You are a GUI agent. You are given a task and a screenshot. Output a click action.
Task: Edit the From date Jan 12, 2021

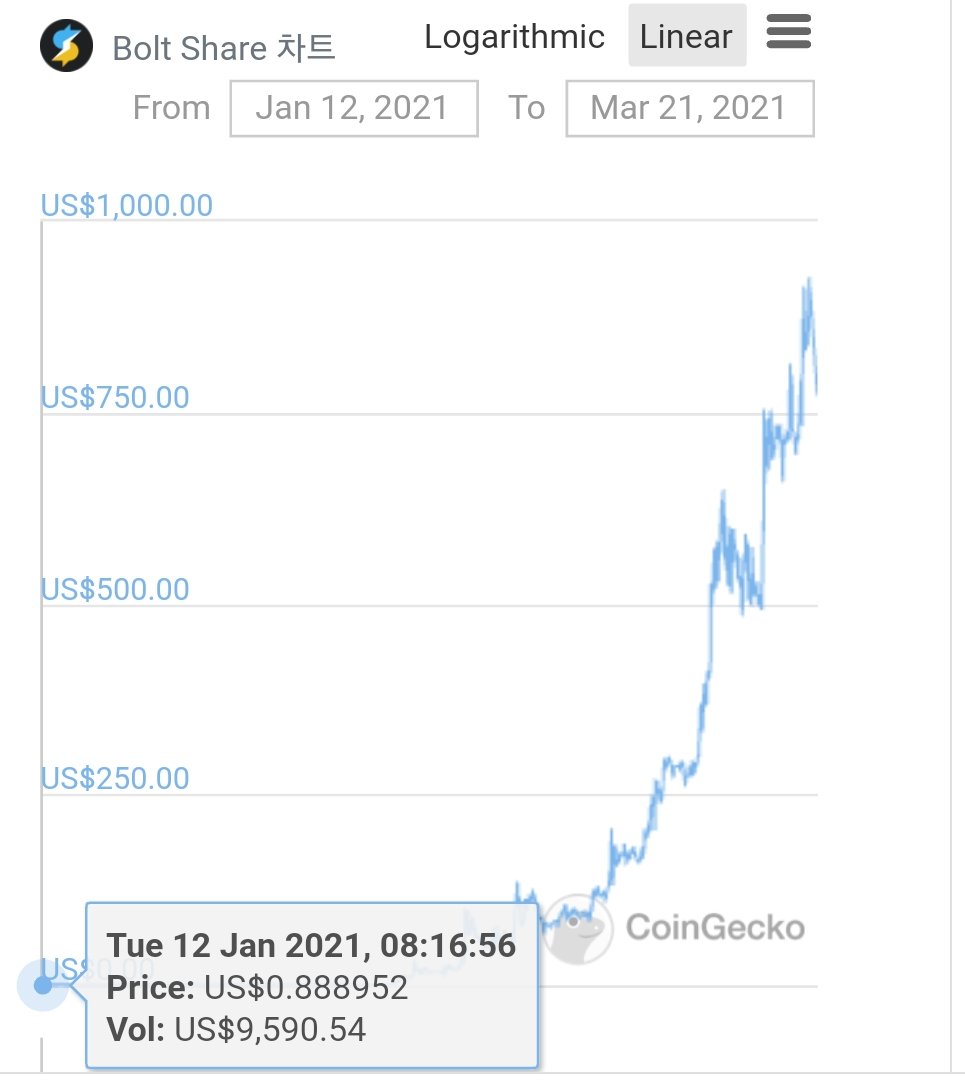click(x=354, y=108)
